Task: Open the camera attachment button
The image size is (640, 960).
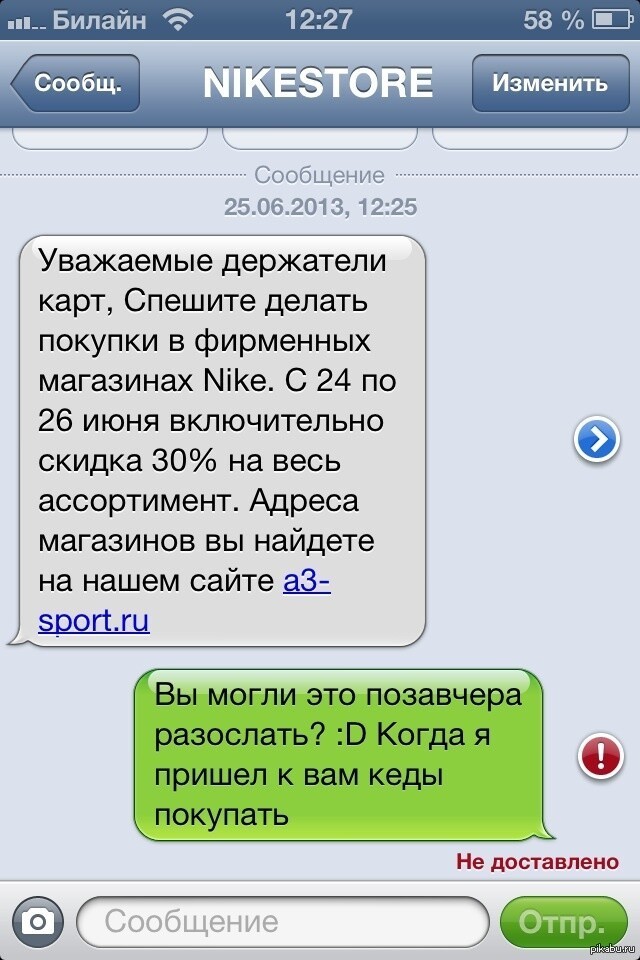Action: (37, 920)
